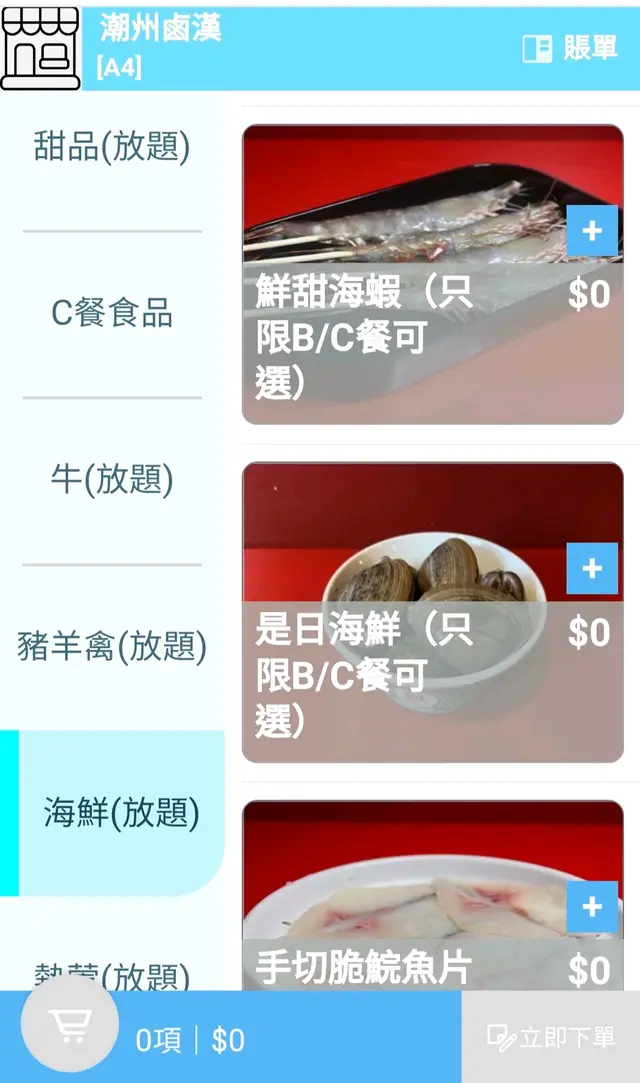Select the C餐食品 category
The image size is (640, 1083).
pos(112,314)
